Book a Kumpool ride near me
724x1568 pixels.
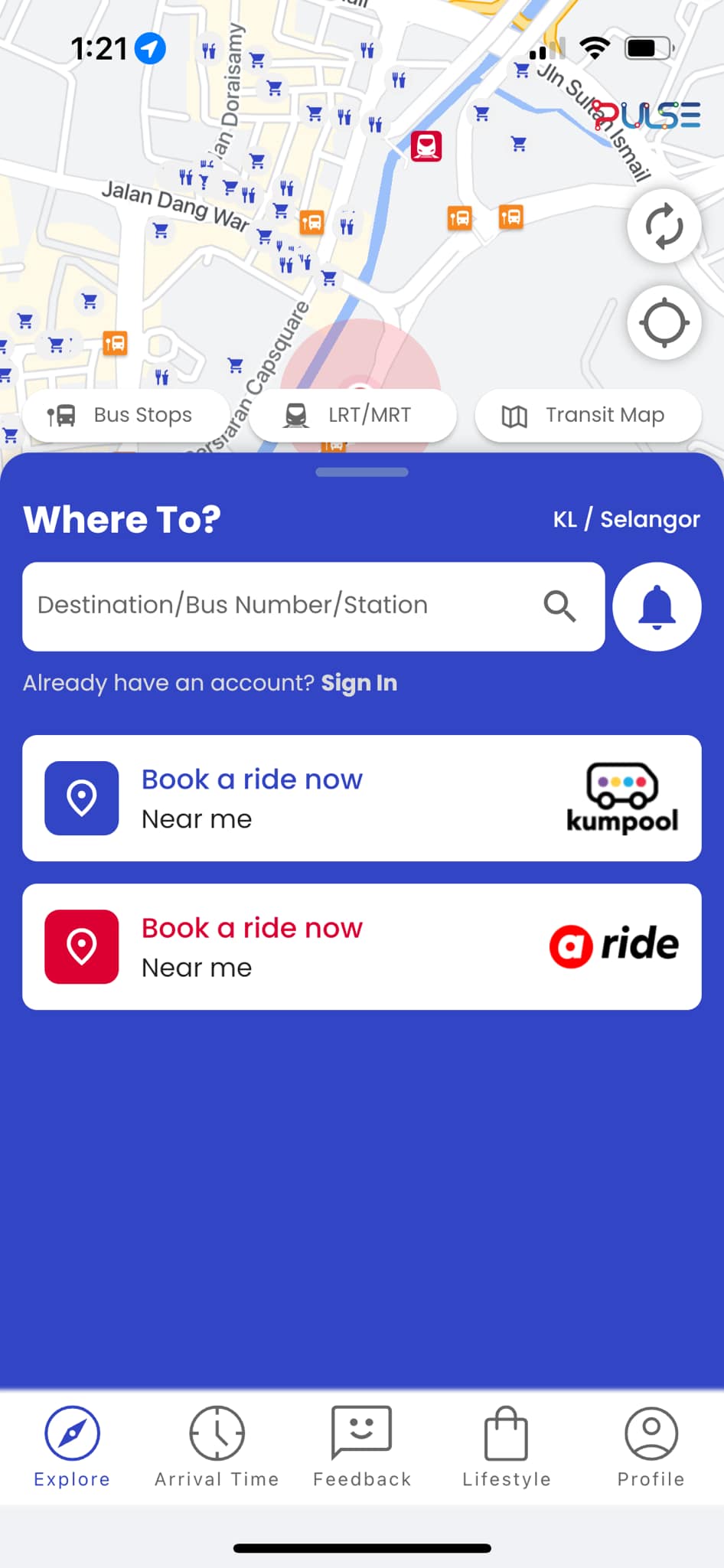[x=361, y=797]
